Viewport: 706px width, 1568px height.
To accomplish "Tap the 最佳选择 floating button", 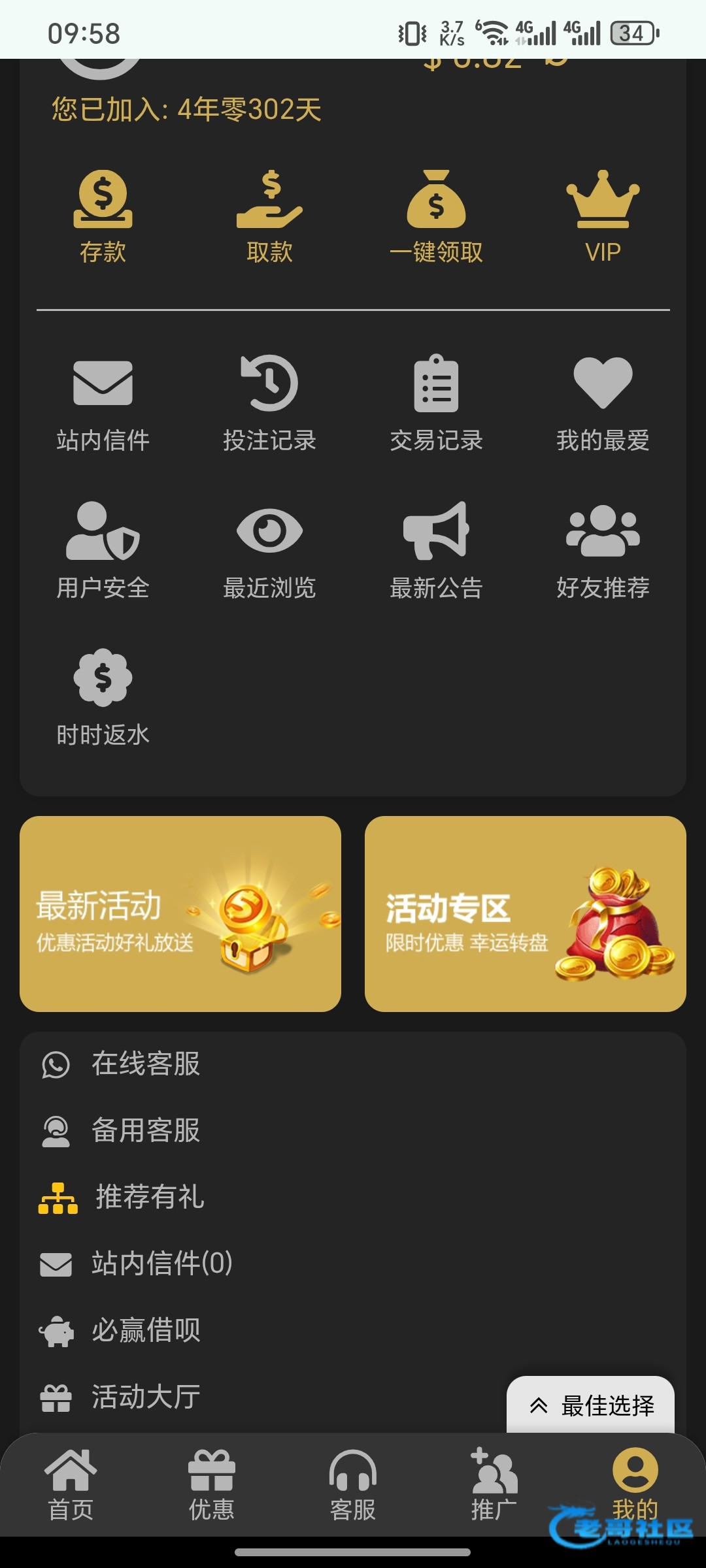I will 590,1405.
